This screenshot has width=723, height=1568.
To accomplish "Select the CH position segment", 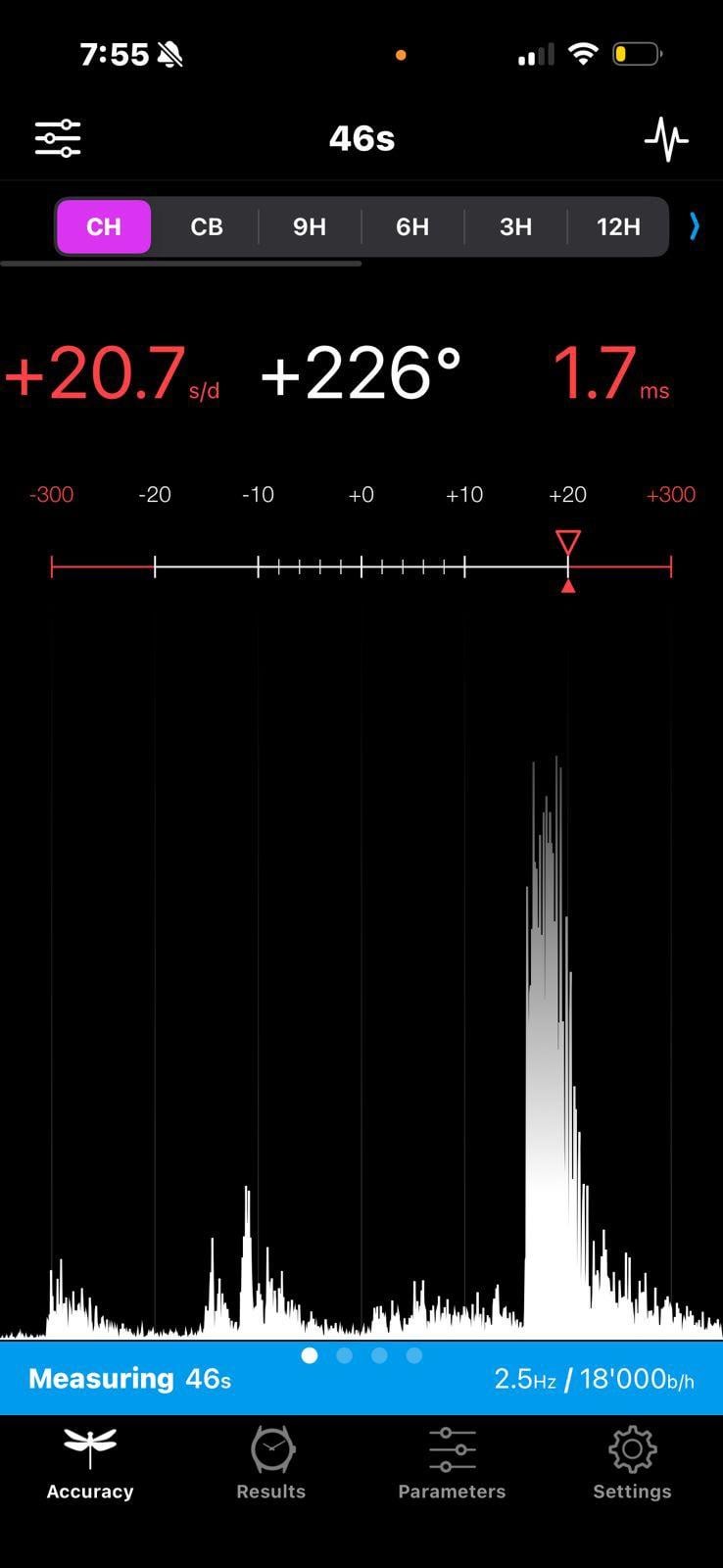I will (x=104, y=226).
